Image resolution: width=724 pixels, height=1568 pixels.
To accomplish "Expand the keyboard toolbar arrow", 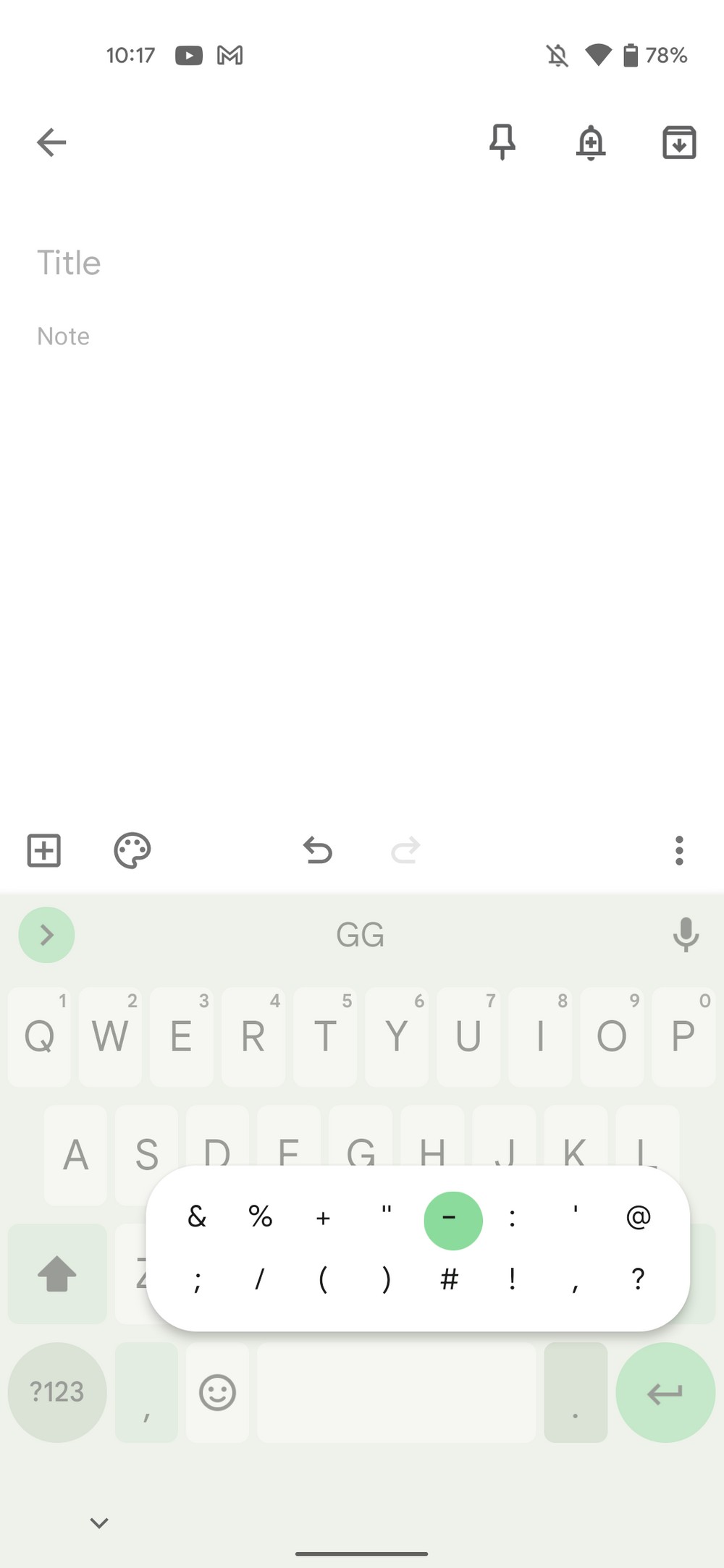I will 46,935.
